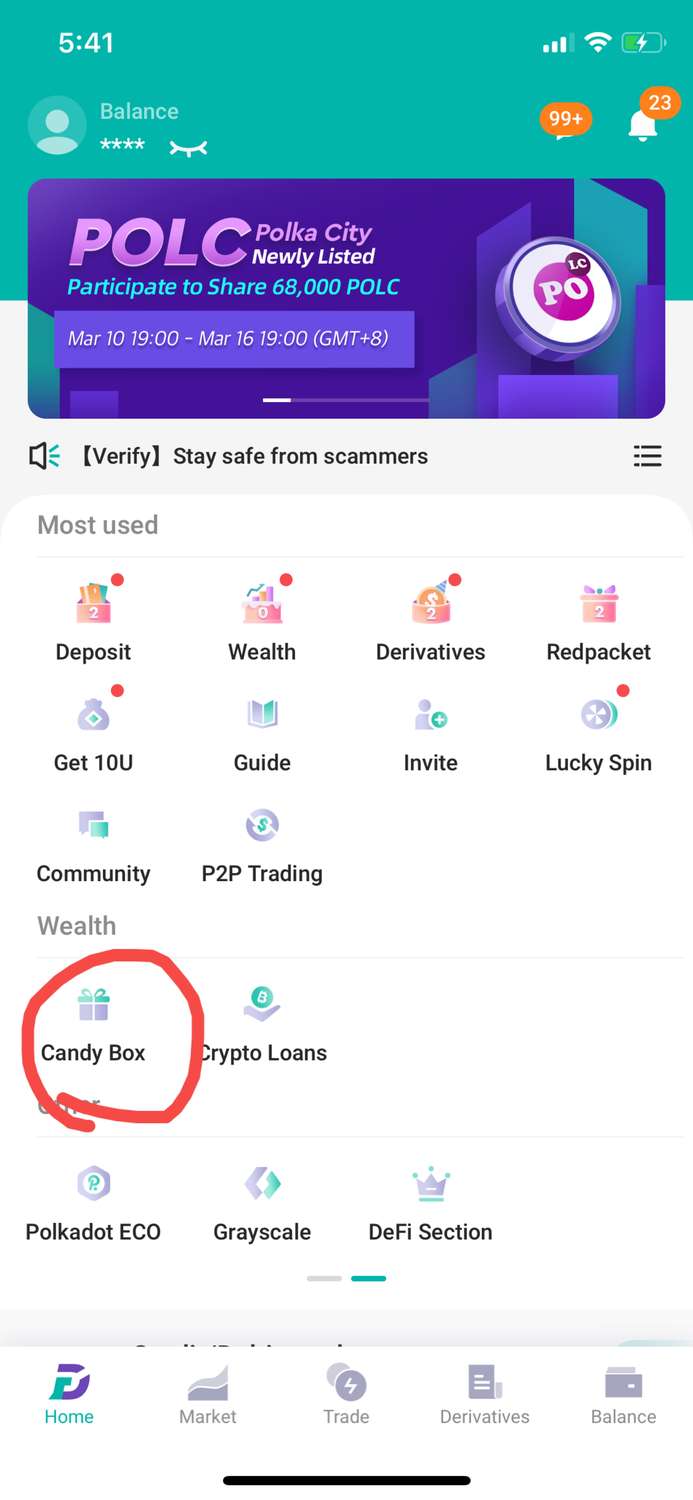This screenshot has width=693, height=1500.
Task: Open Deposit
Action: click(93, 620)
